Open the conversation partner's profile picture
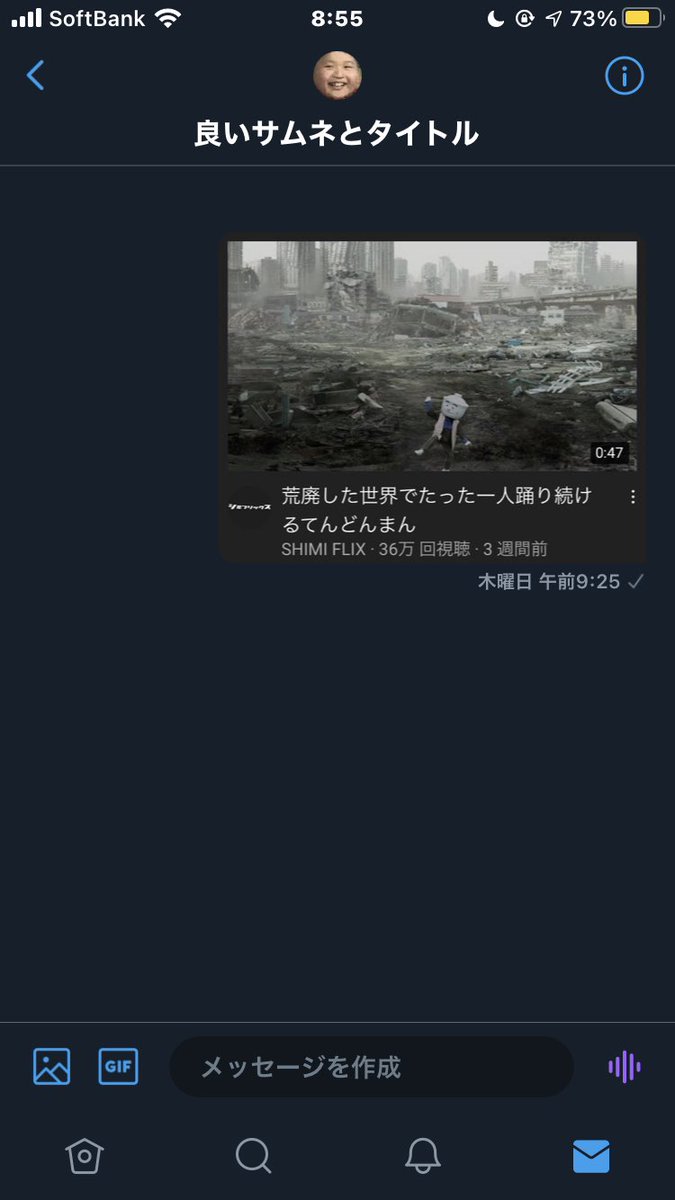 337,76
